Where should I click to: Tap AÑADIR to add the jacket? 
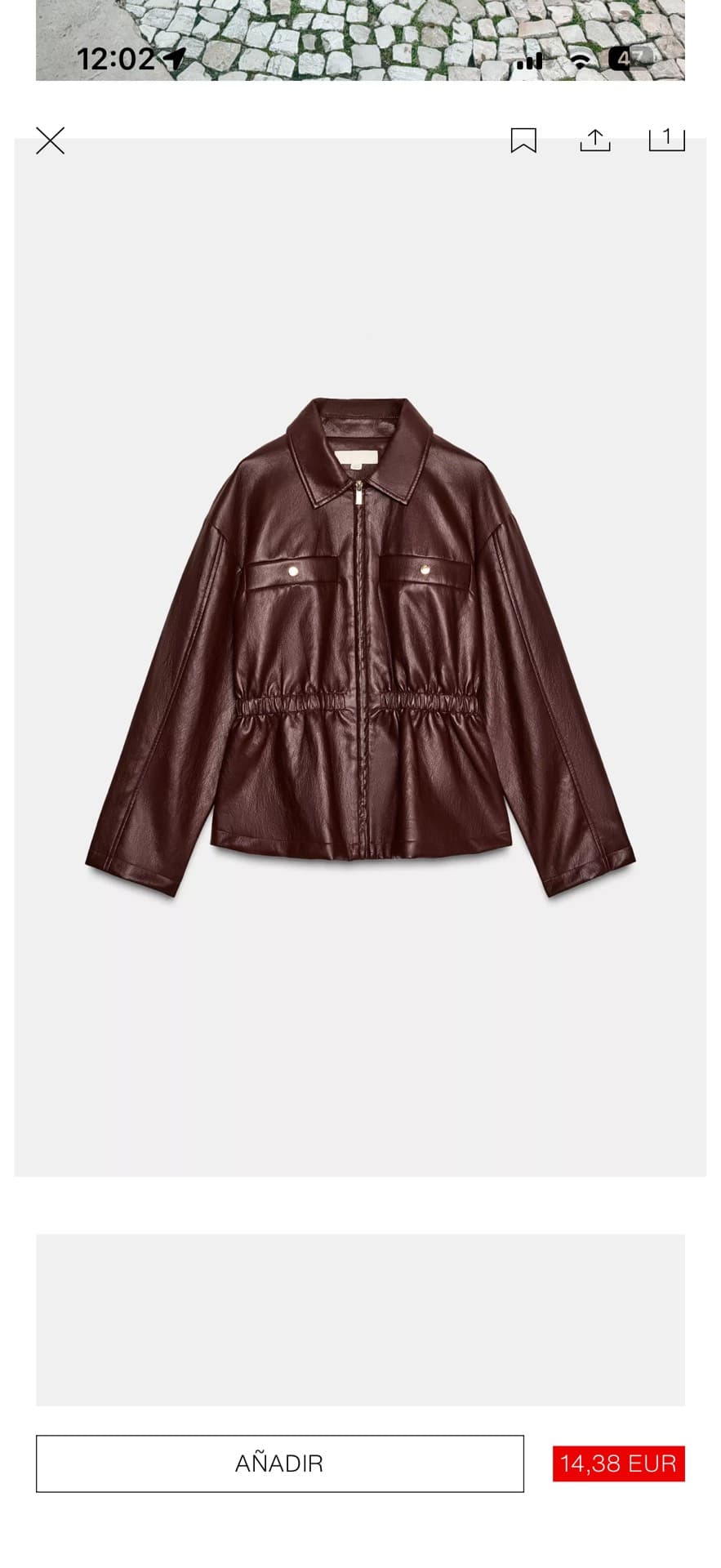point(280,1463)
